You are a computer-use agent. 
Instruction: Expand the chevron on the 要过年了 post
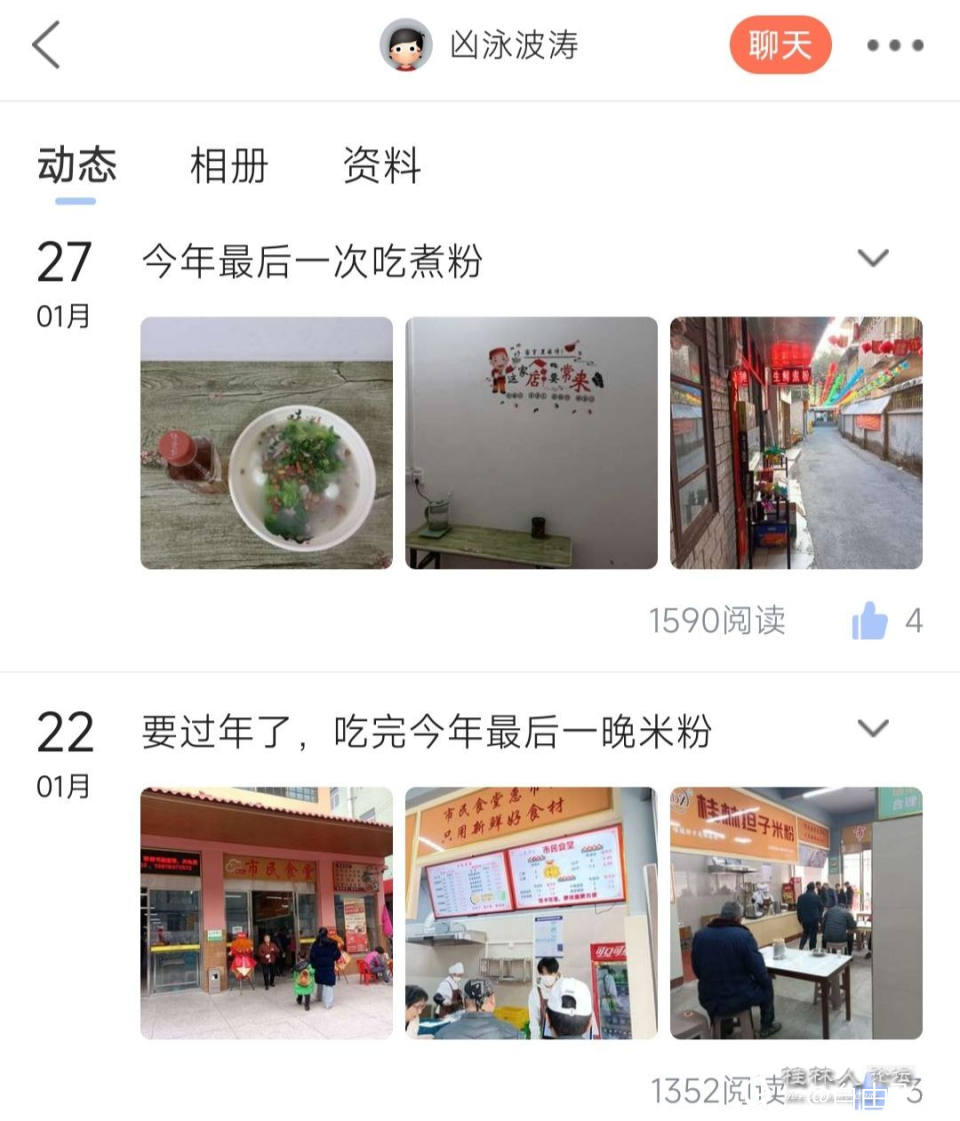pyautogui.click(x=873, y=728)
